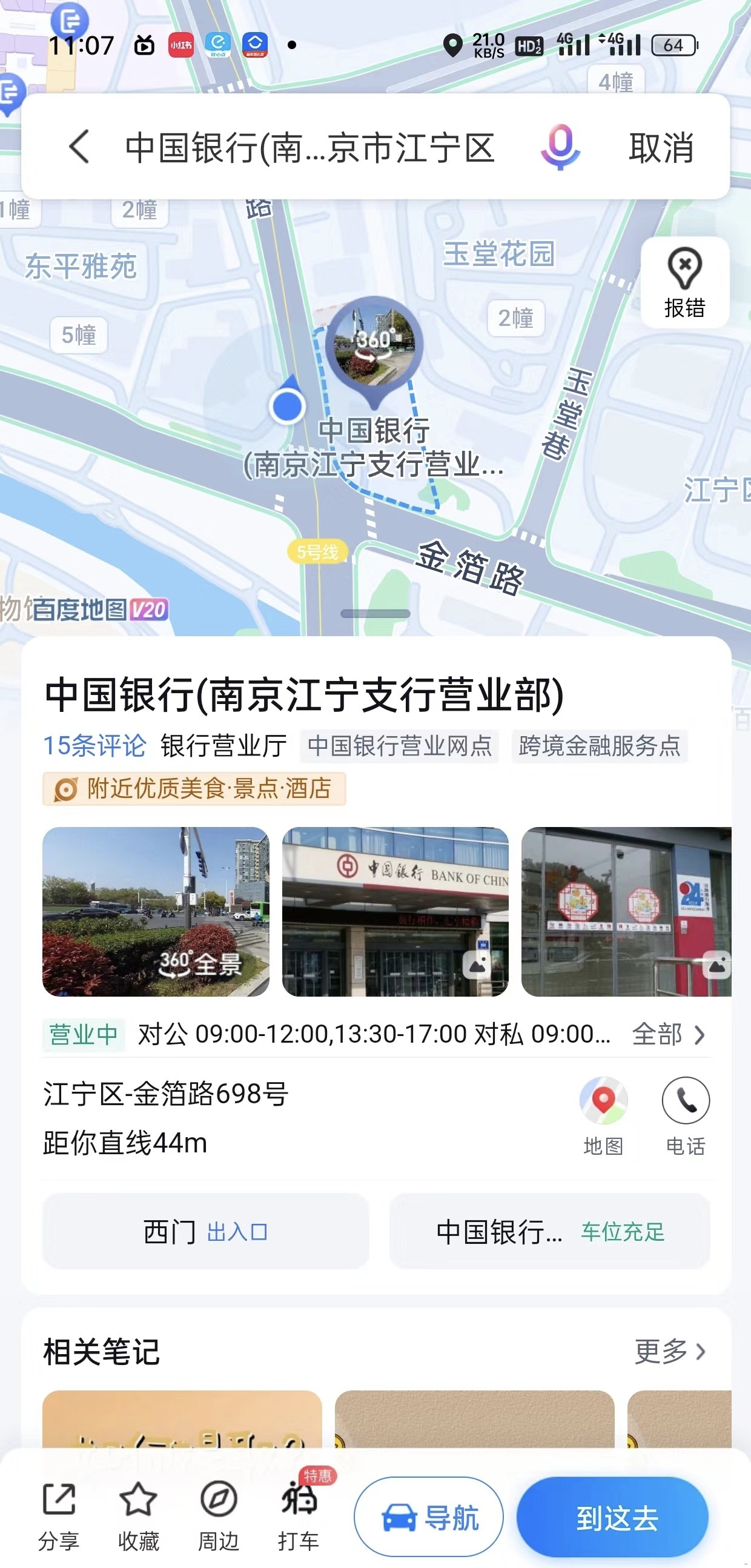The width and height of the screenshot is (751, 1568).
Task: Open the Bank of China storefront photo
Action: pyautogui.click(x=395, y=911)
